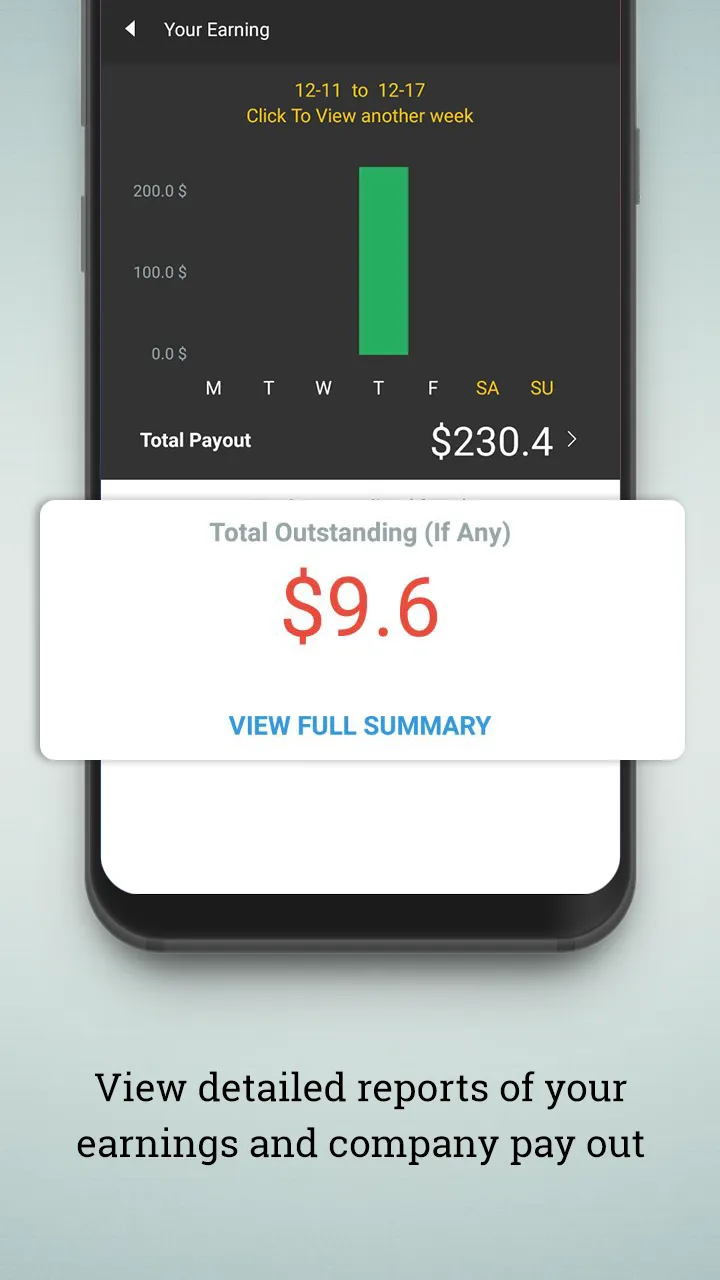Tap the Total Outstanding amount $9.6
This screenshot has height=1280, width=720.
coord(360,604)
